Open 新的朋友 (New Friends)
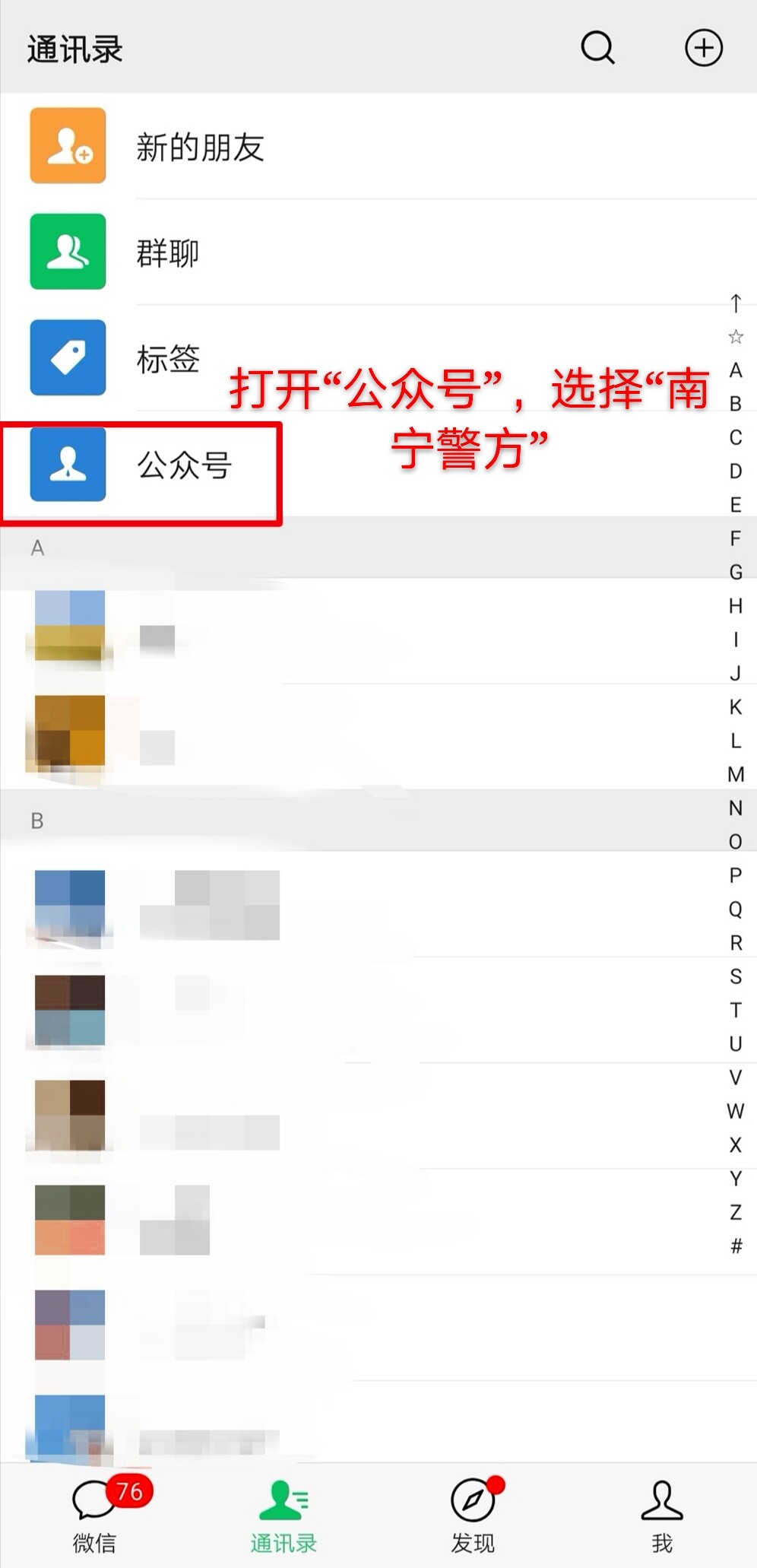This screenshot has width=757, height=1568. 199,146
